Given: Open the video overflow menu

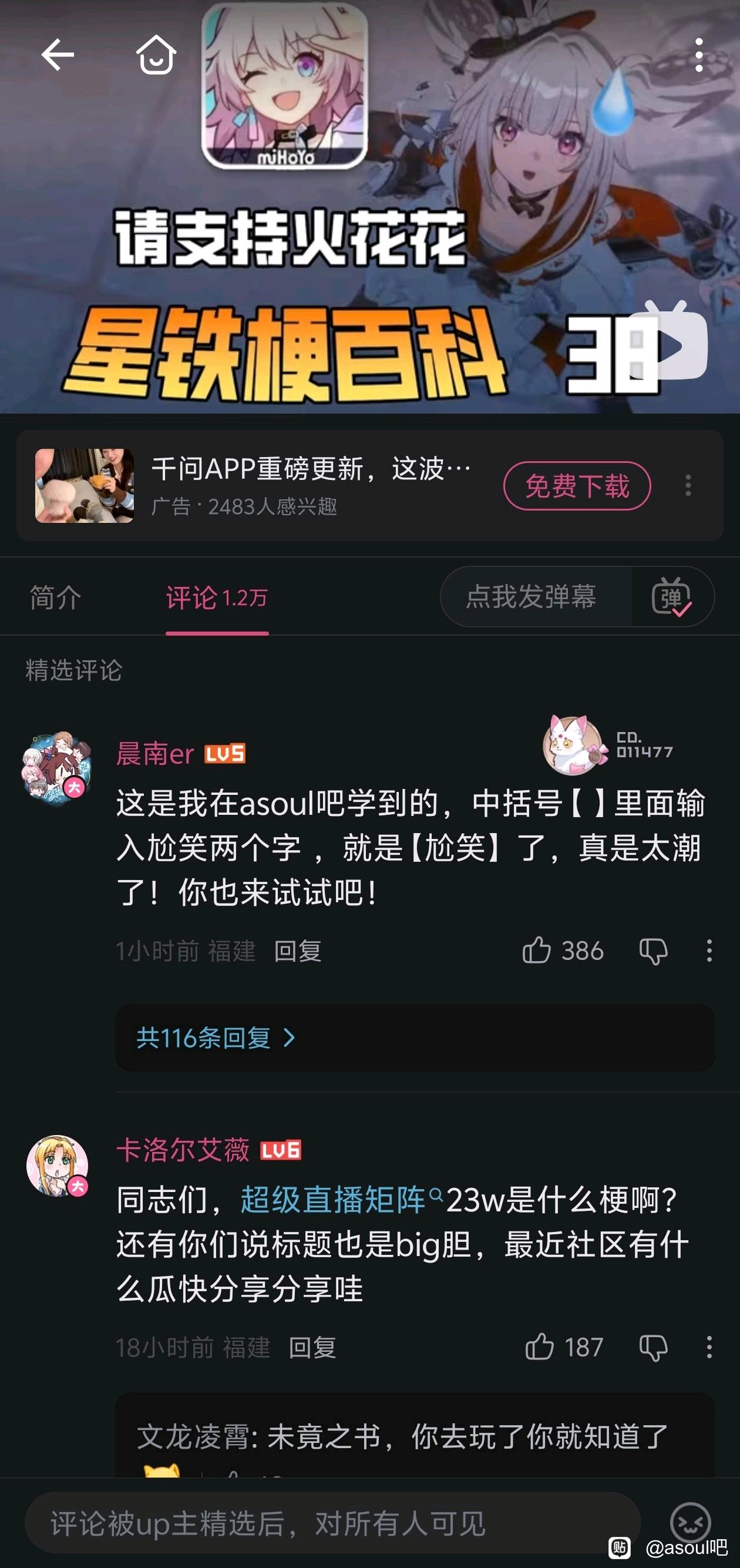Looking at the screenshot, I should (x=699, y=55).
